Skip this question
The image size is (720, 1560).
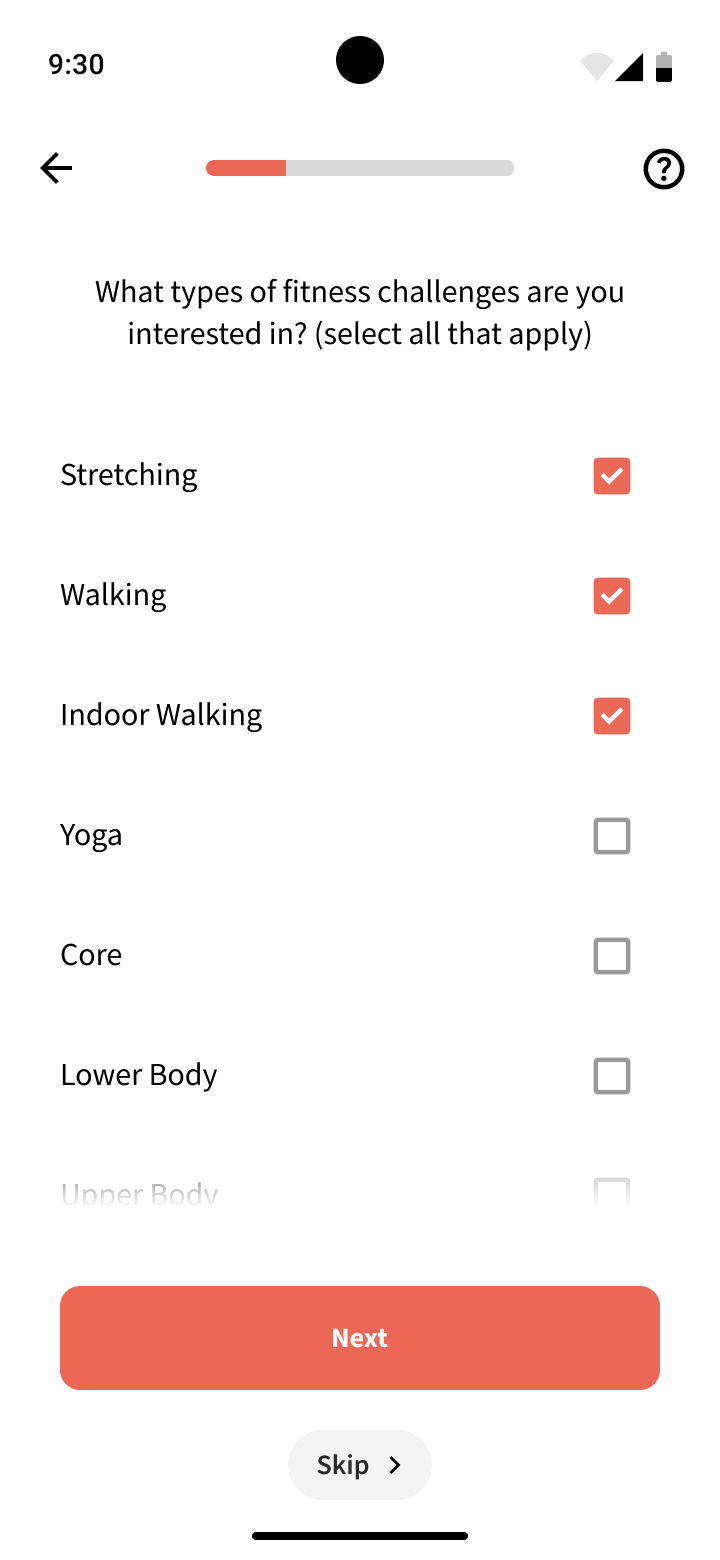coord(360,1465)
